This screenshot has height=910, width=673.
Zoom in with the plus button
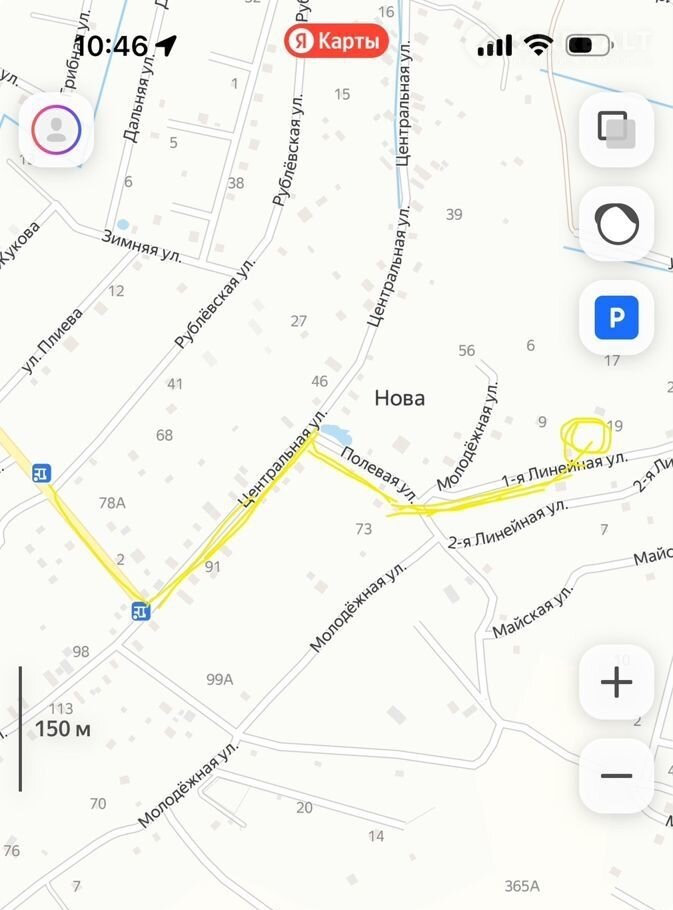coord(616,682)
